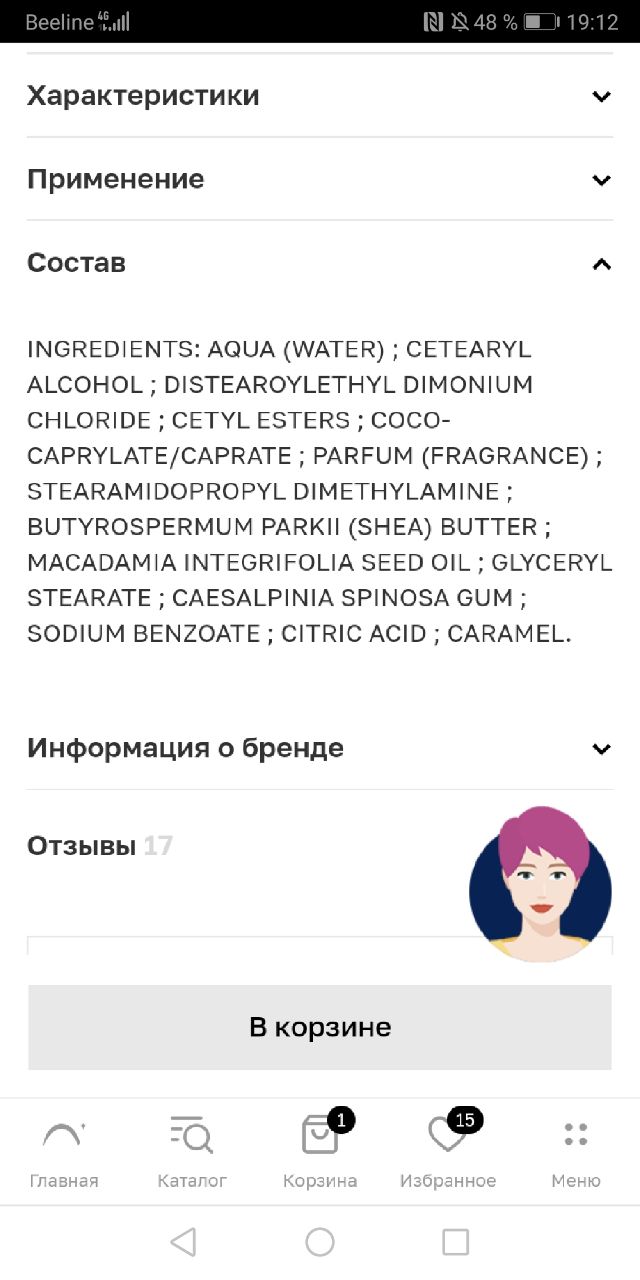This screenshot has height=1280, width=640.
Task: Expand Информация о бренде section
Action: [320, 748]
